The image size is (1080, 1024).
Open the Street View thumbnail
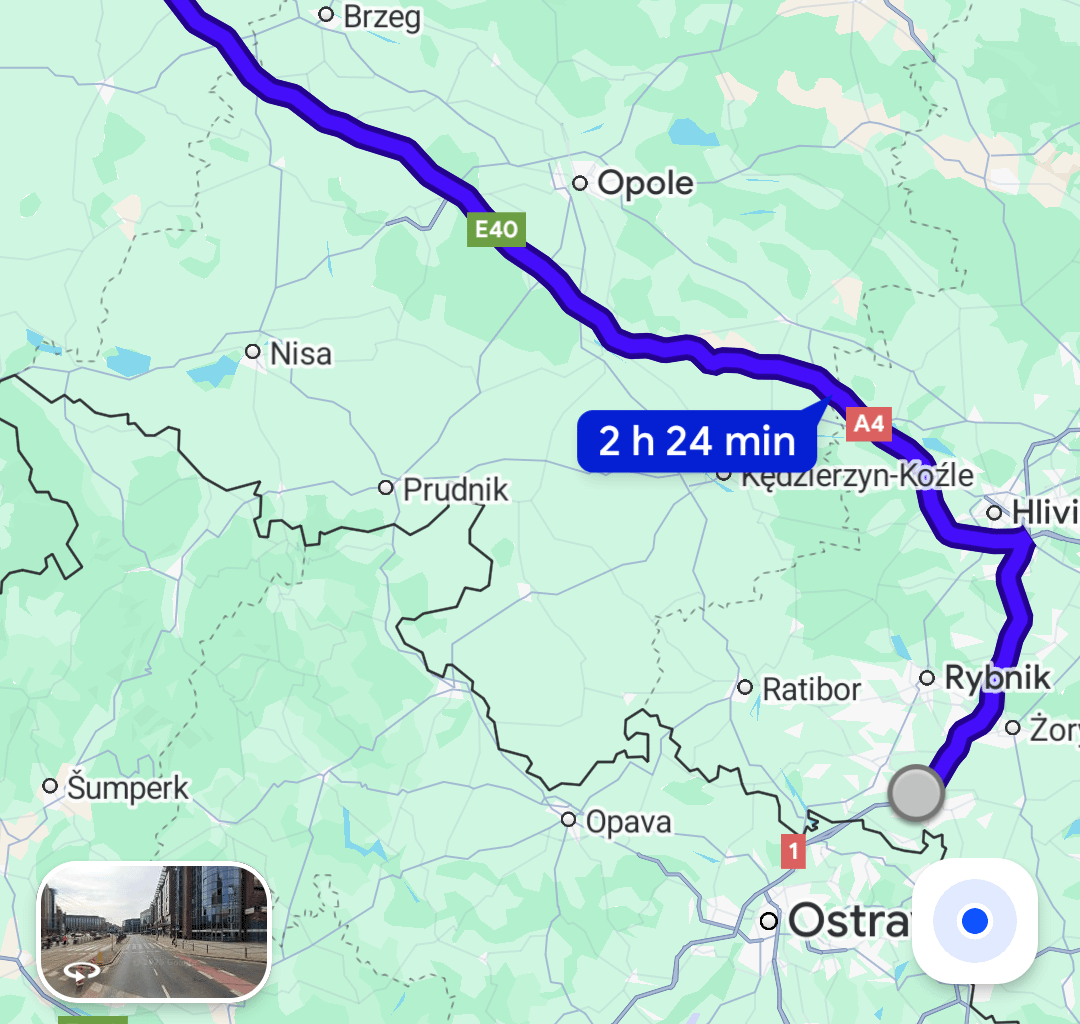coord(154,931)
